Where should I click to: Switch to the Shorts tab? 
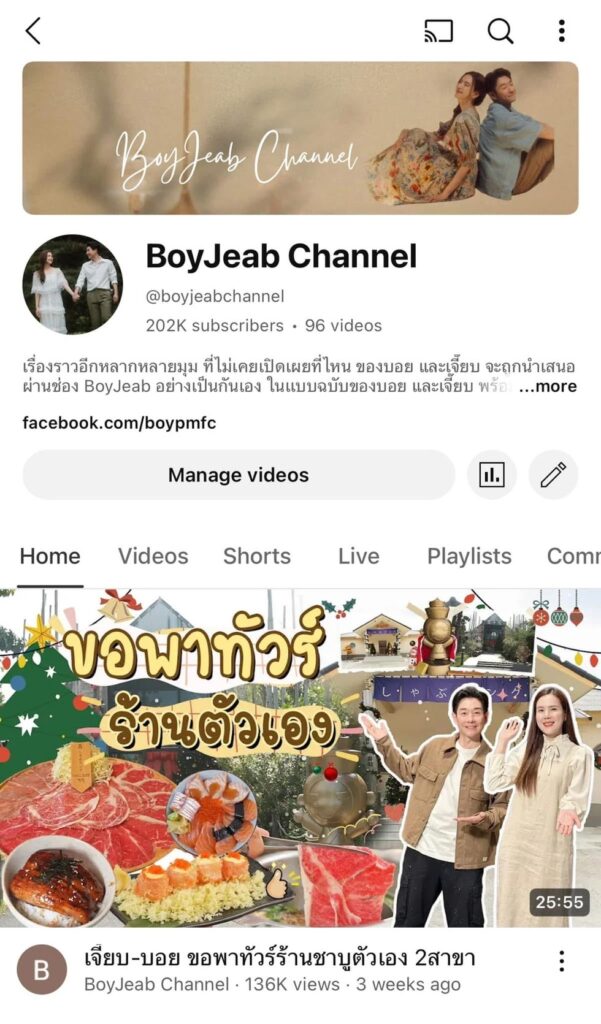click(257, 556)
